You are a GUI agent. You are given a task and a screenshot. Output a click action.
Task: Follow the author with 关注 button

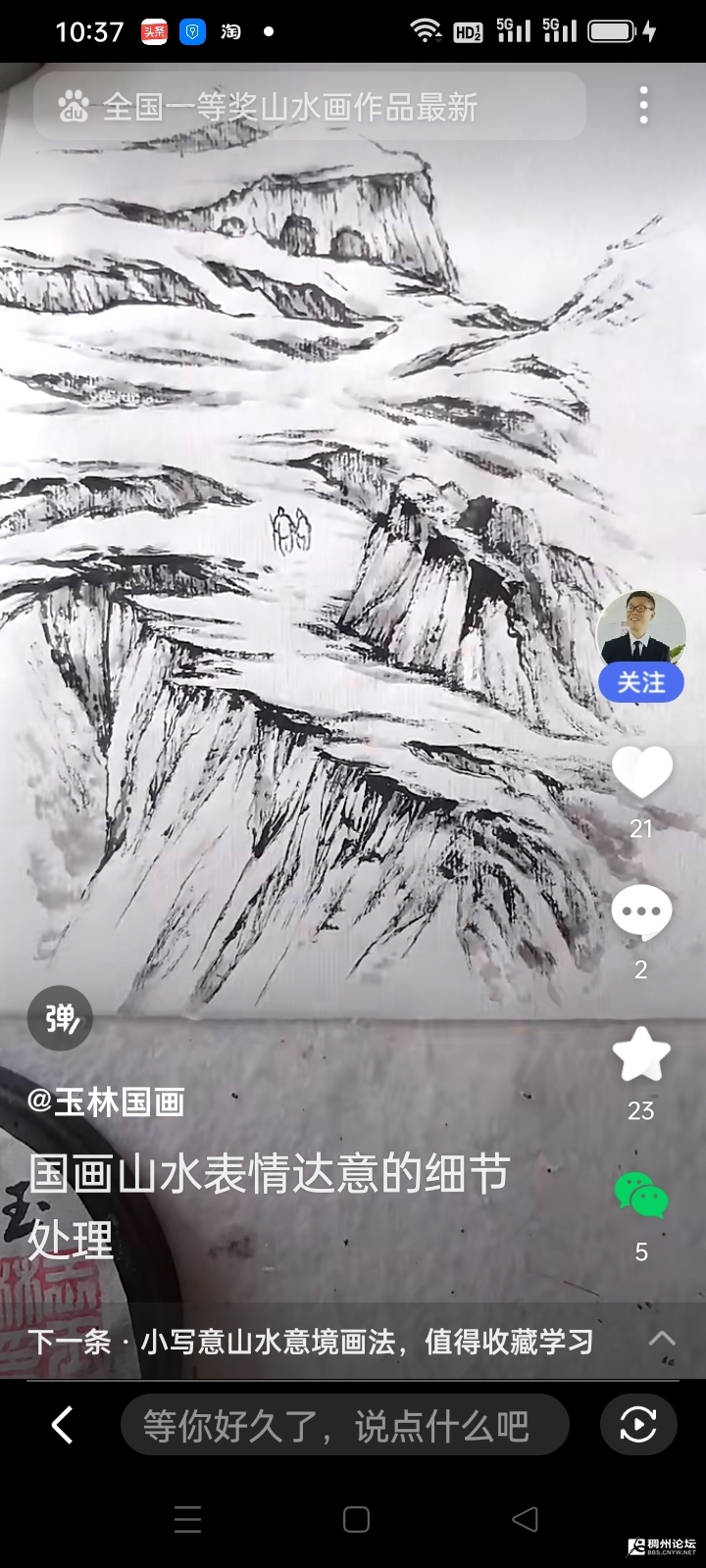pos(640,682)
